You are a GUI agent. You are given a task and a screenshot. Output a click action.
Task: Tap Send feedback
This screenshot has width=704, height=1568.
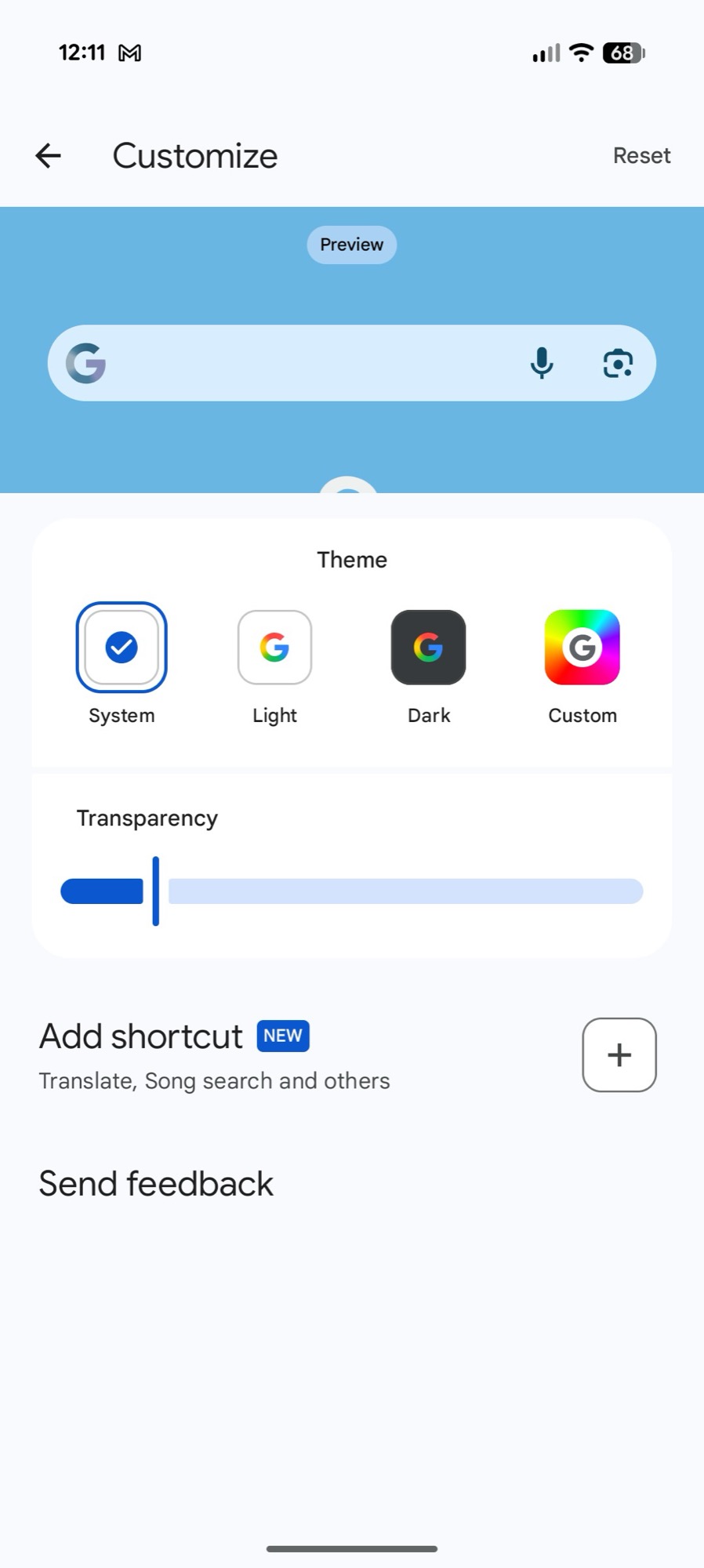154,1183
